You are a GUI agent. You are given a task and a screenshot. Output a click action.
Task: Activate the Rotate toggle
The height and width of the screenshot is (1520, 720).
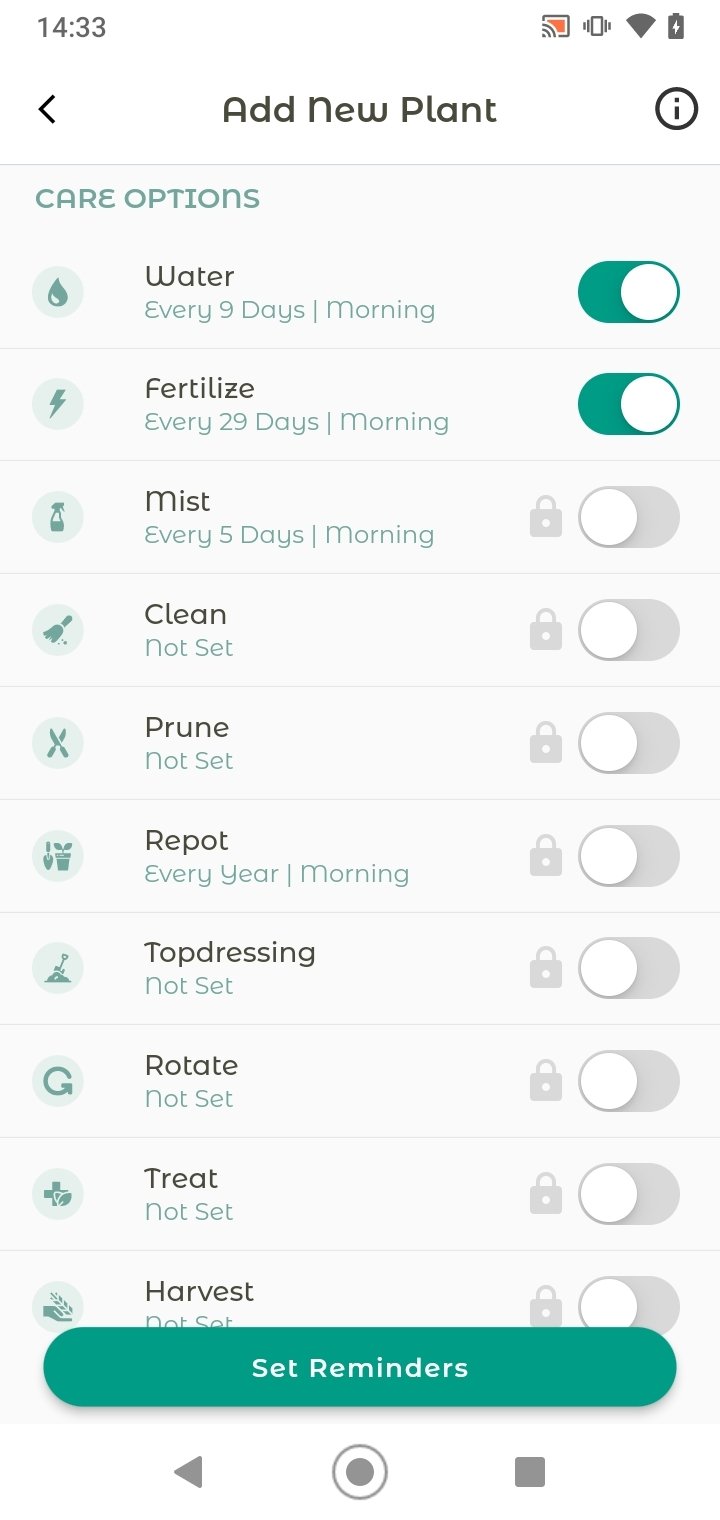click(x=628, y=1081)
